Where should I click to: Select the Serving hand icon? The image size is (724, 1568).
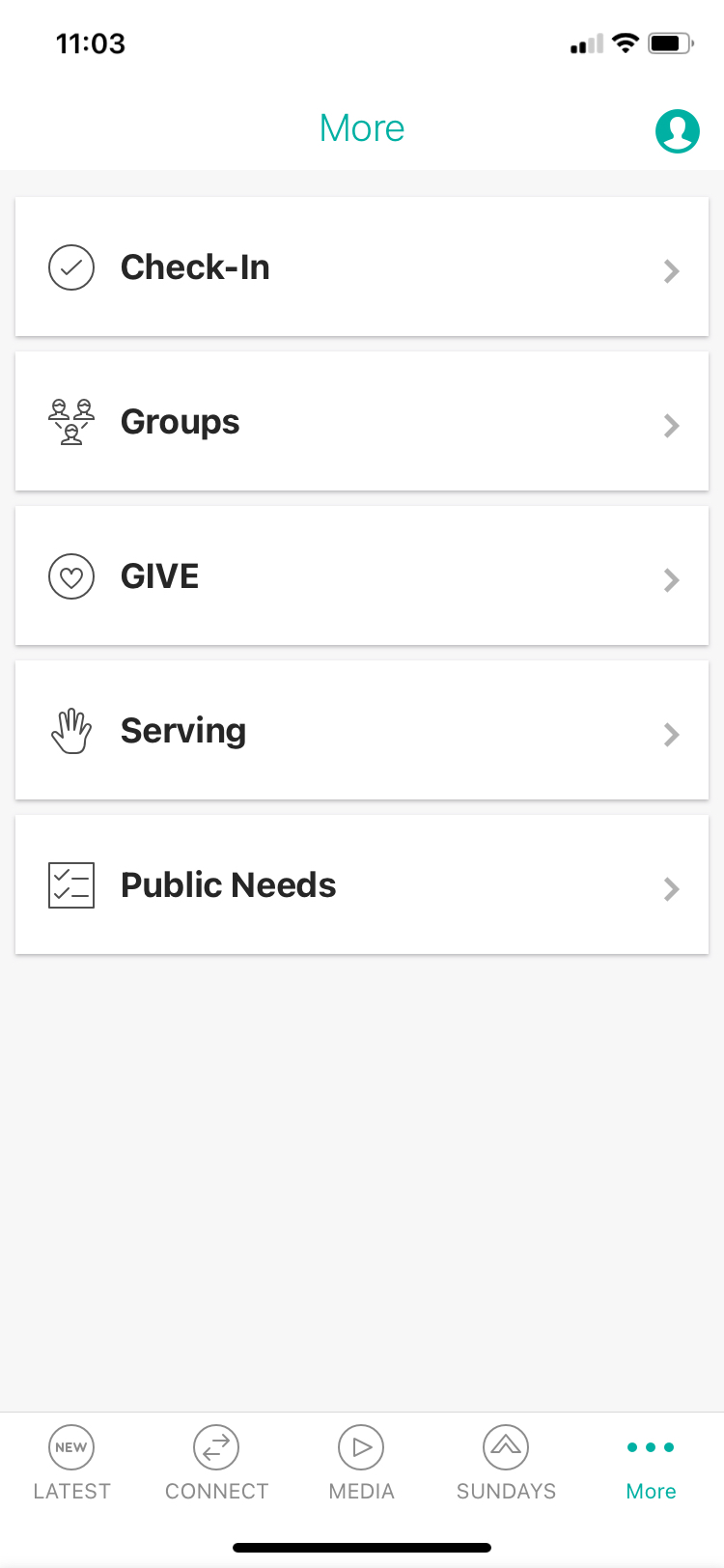(71, 731)
